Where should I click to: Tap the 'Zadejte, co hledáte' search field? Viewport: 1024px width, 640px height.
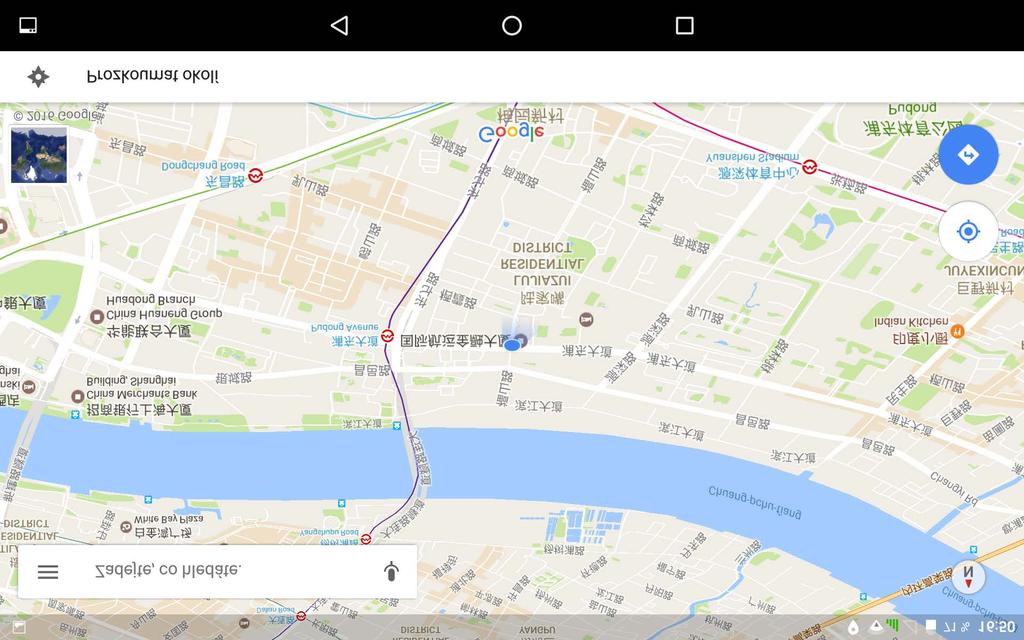(200, 571)
